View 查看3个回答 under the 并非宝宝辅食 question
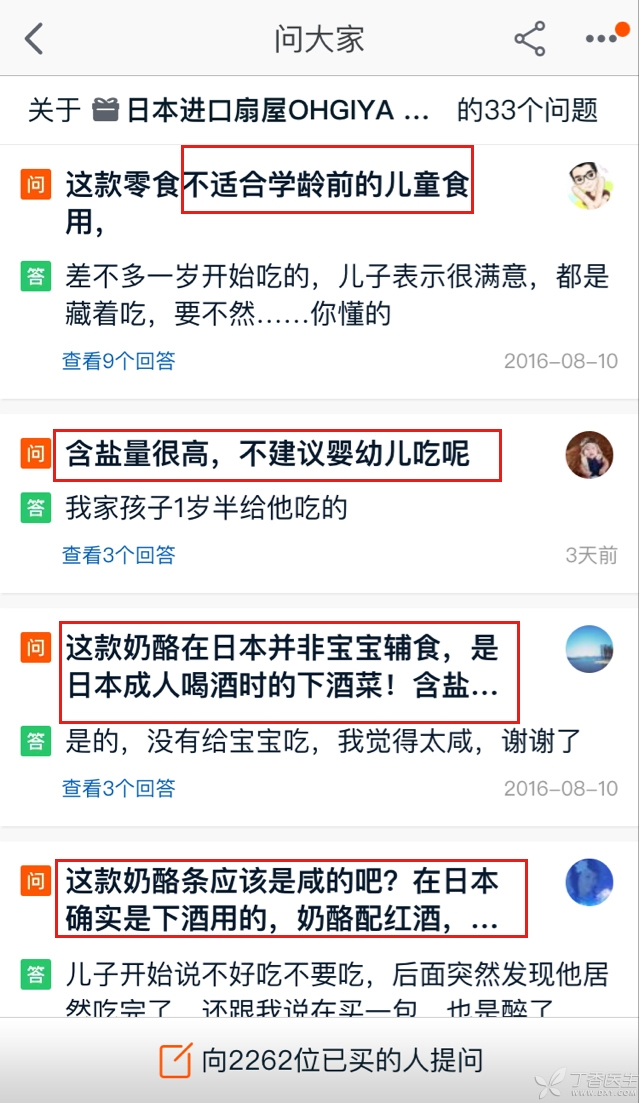This screenshot has height=1103, width=639. (118, 788)
